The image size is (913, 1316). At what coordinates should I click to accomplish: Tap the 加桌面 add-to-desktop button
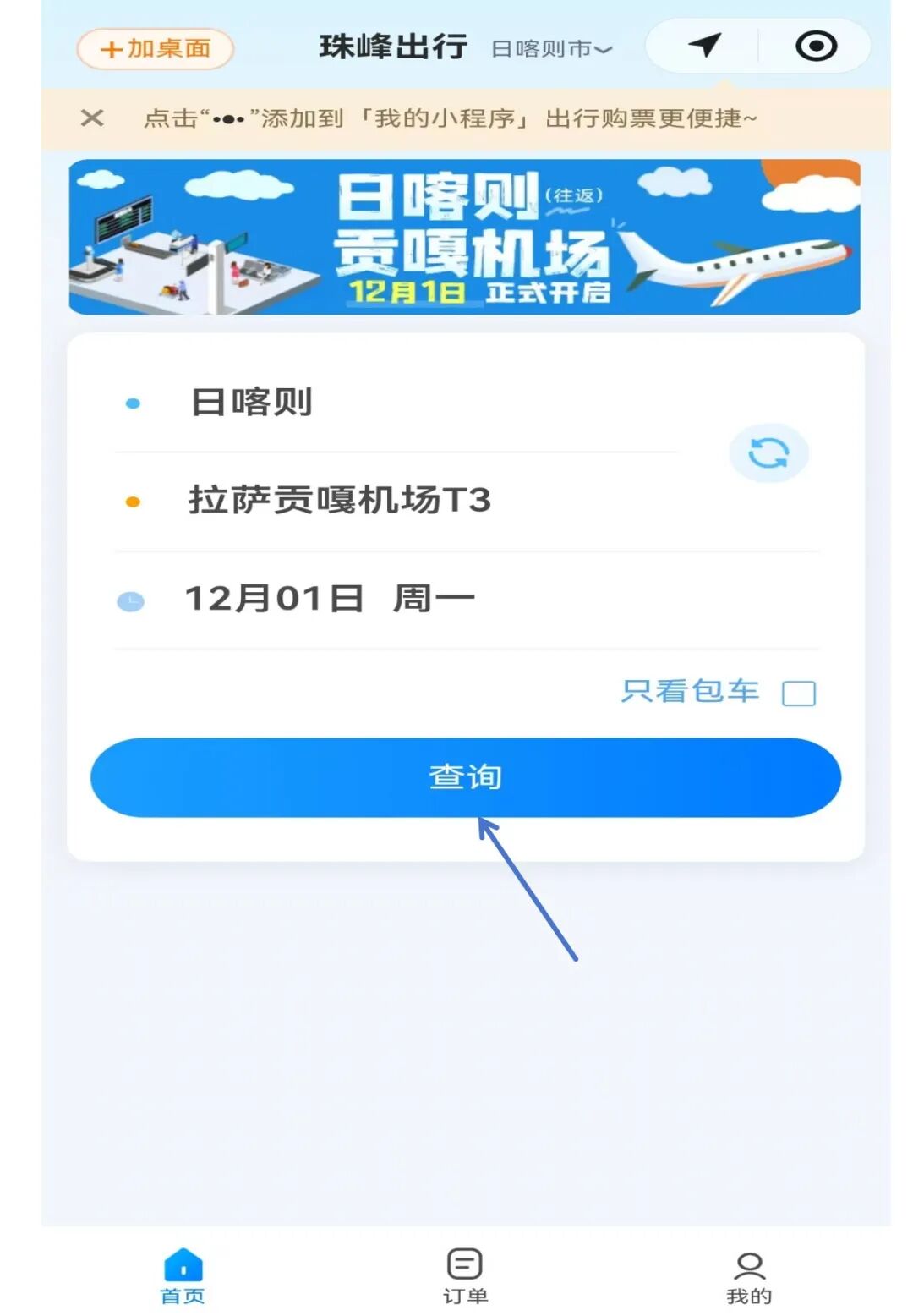click(156, 49)
